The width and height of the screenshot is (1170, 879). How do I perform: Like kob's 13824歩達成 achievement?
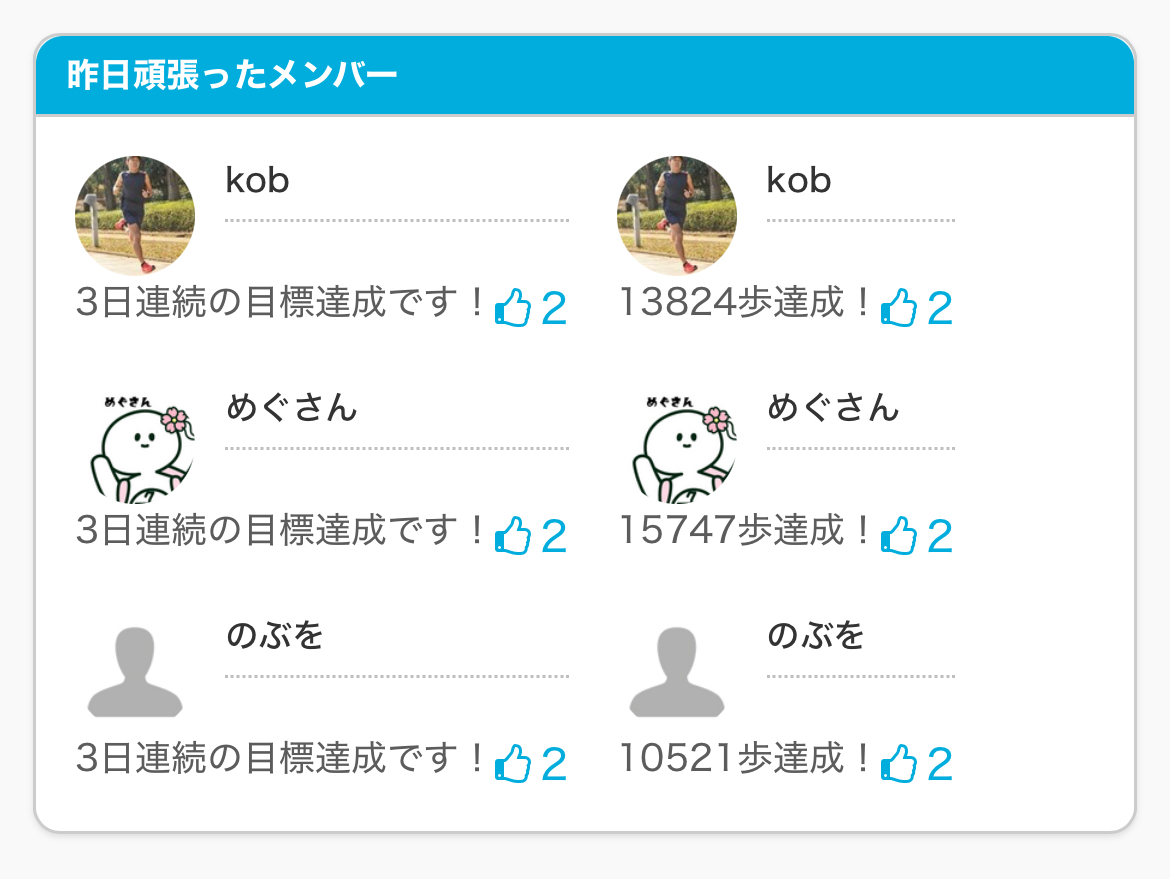[899, 307]
